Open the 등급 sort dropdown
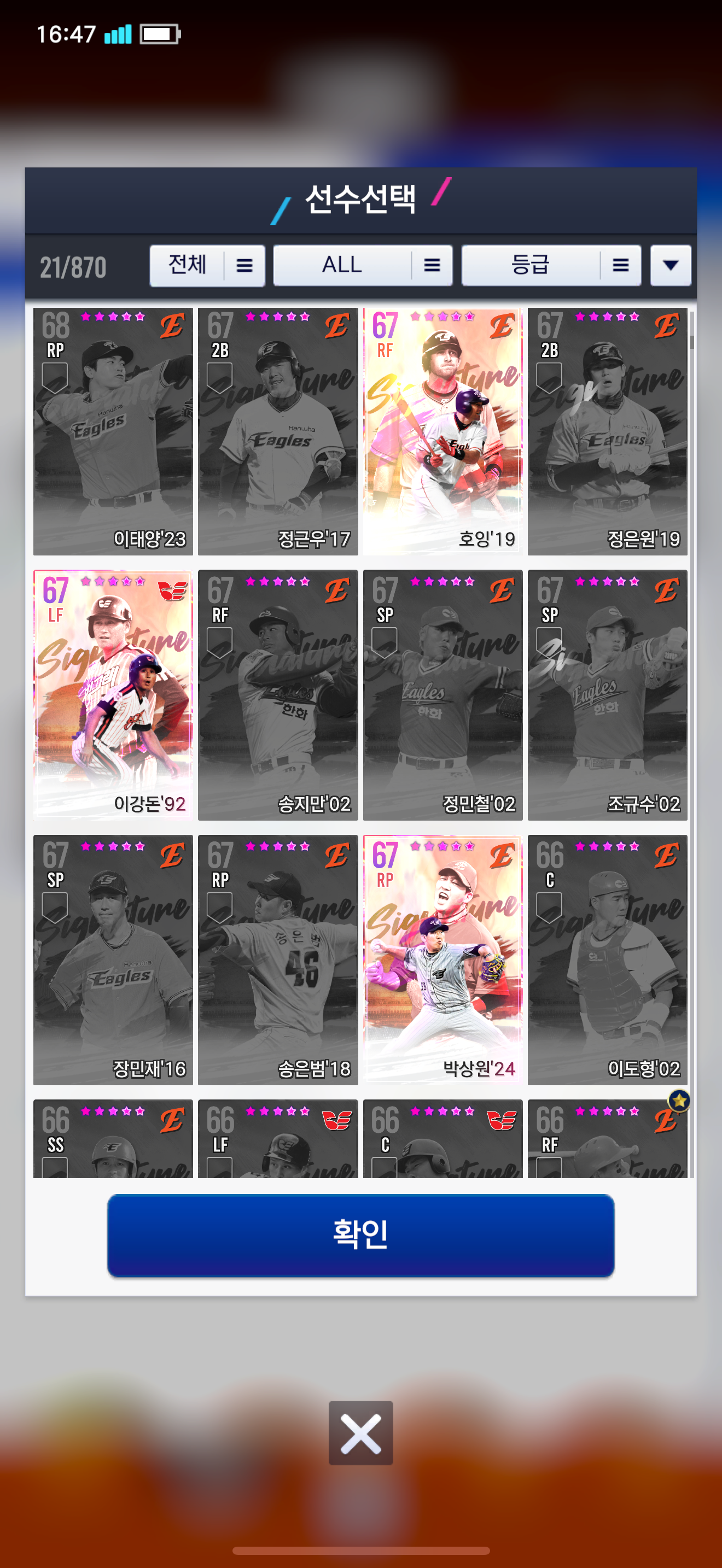The height and width of the screenshot is (1568, 722). pos(551,265)
